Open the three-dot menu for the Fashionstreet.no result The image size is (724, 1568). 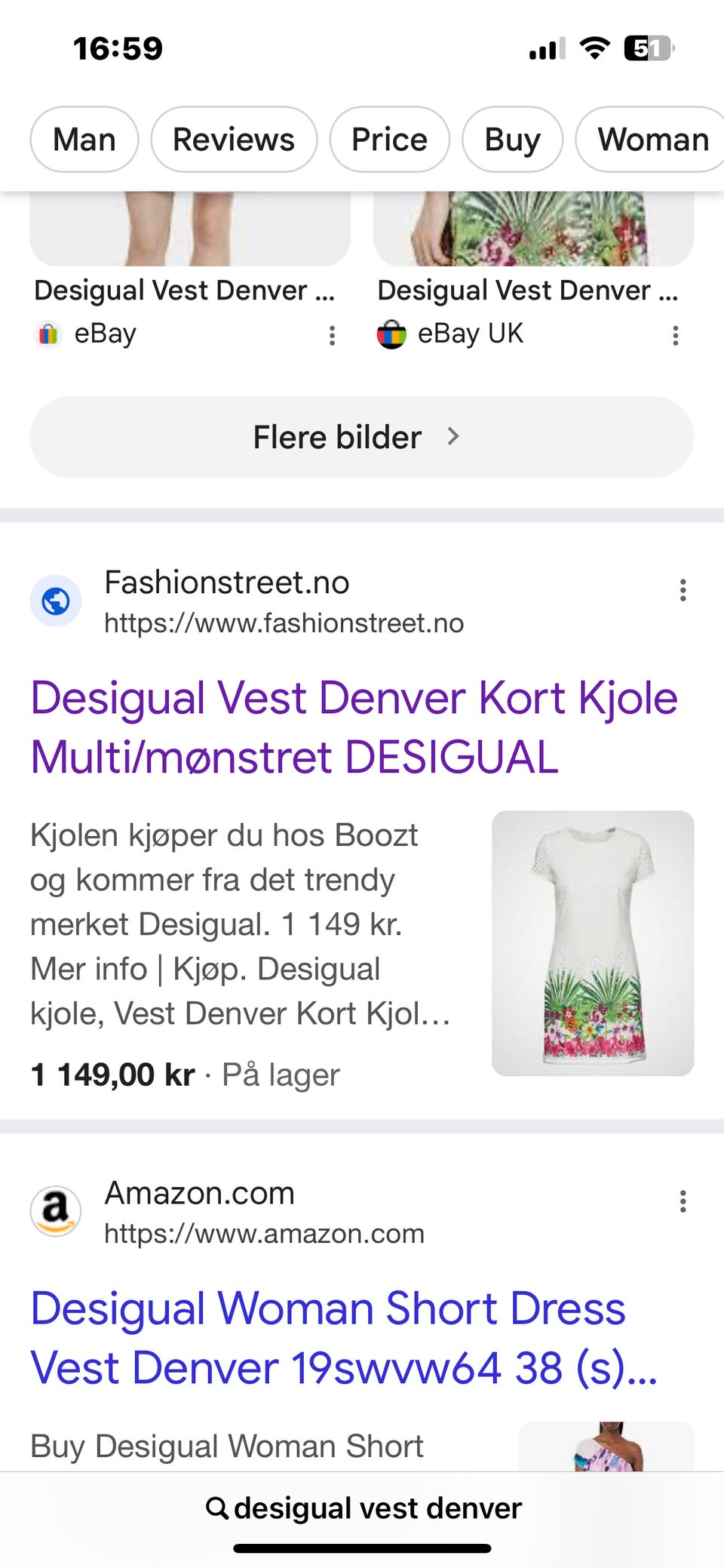[x=683, y=591]
